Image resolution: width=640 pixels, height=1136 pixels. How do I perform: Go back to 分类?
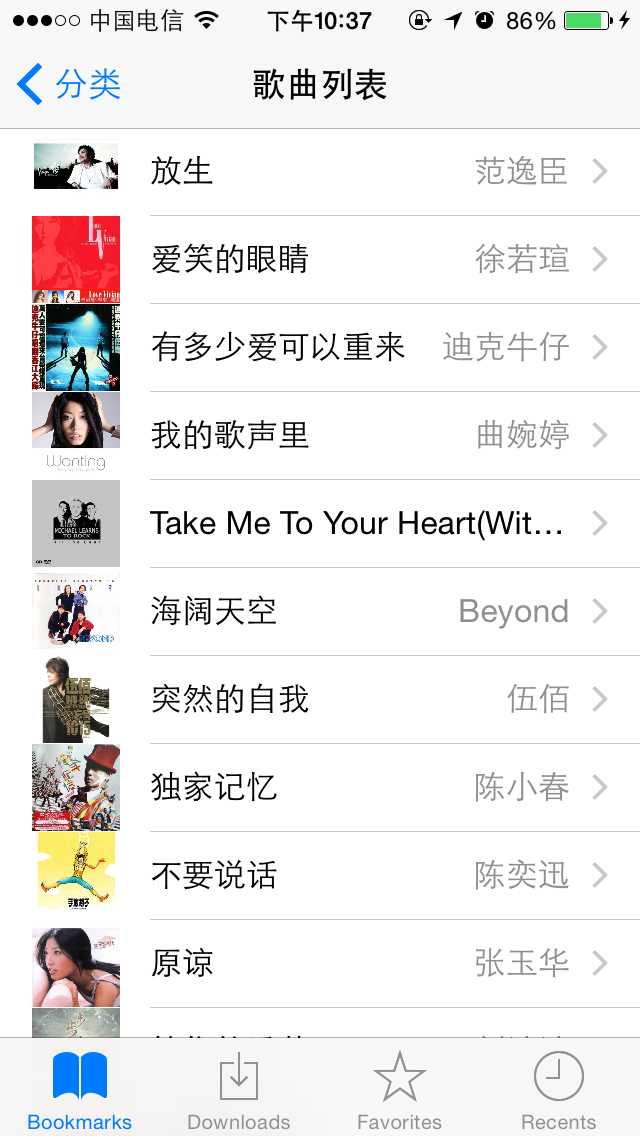[70, 85]
